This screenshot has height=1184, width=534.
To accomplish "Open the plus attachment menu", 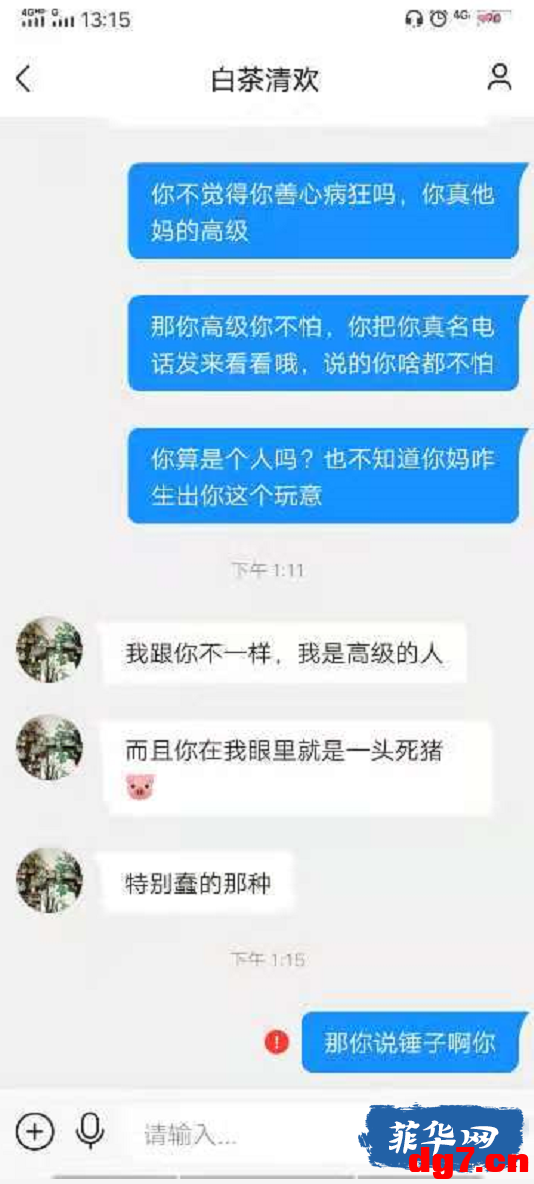I will [x=35, y=1131].
